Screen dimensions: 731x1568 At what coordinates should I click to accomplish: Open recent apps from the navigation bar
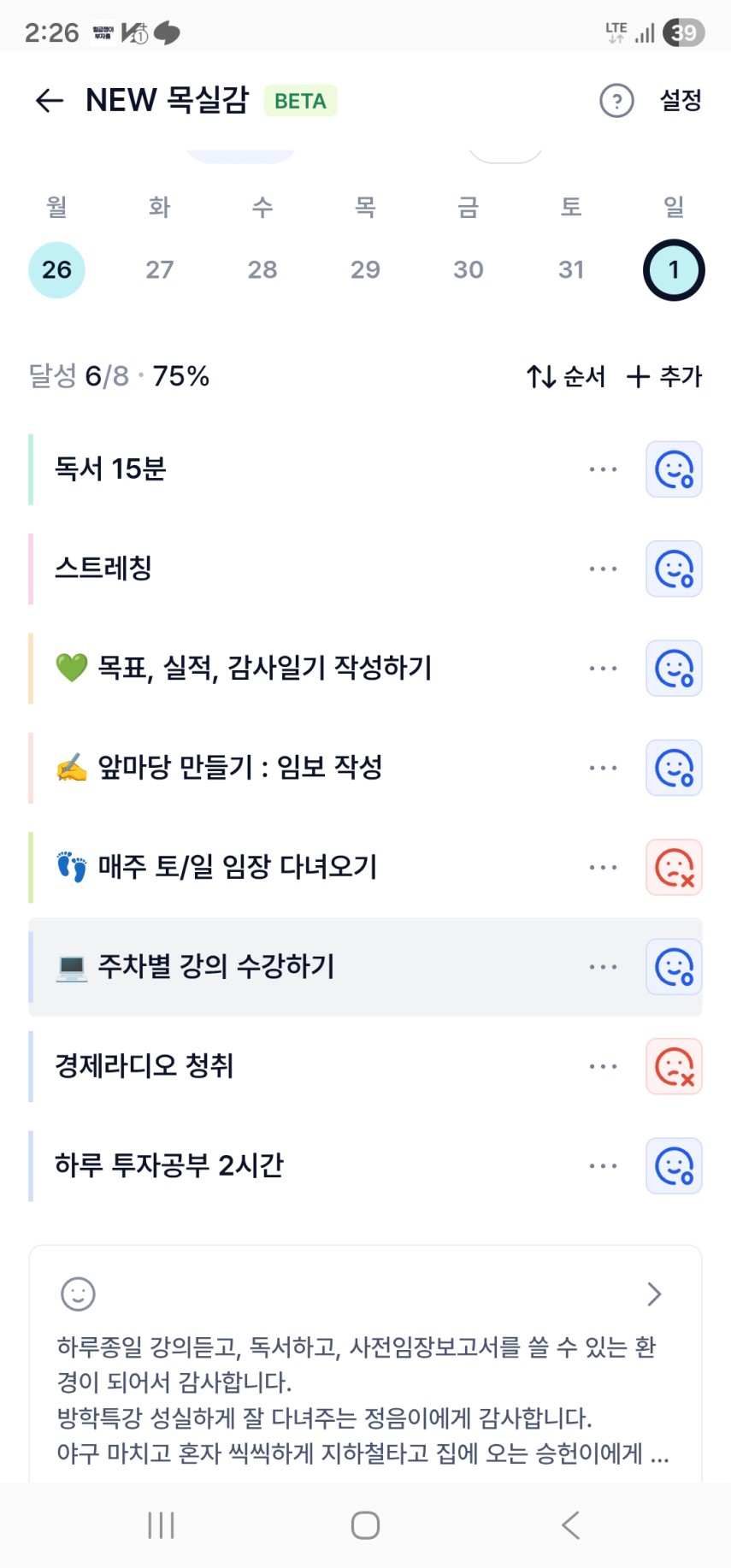point(161,1525)
